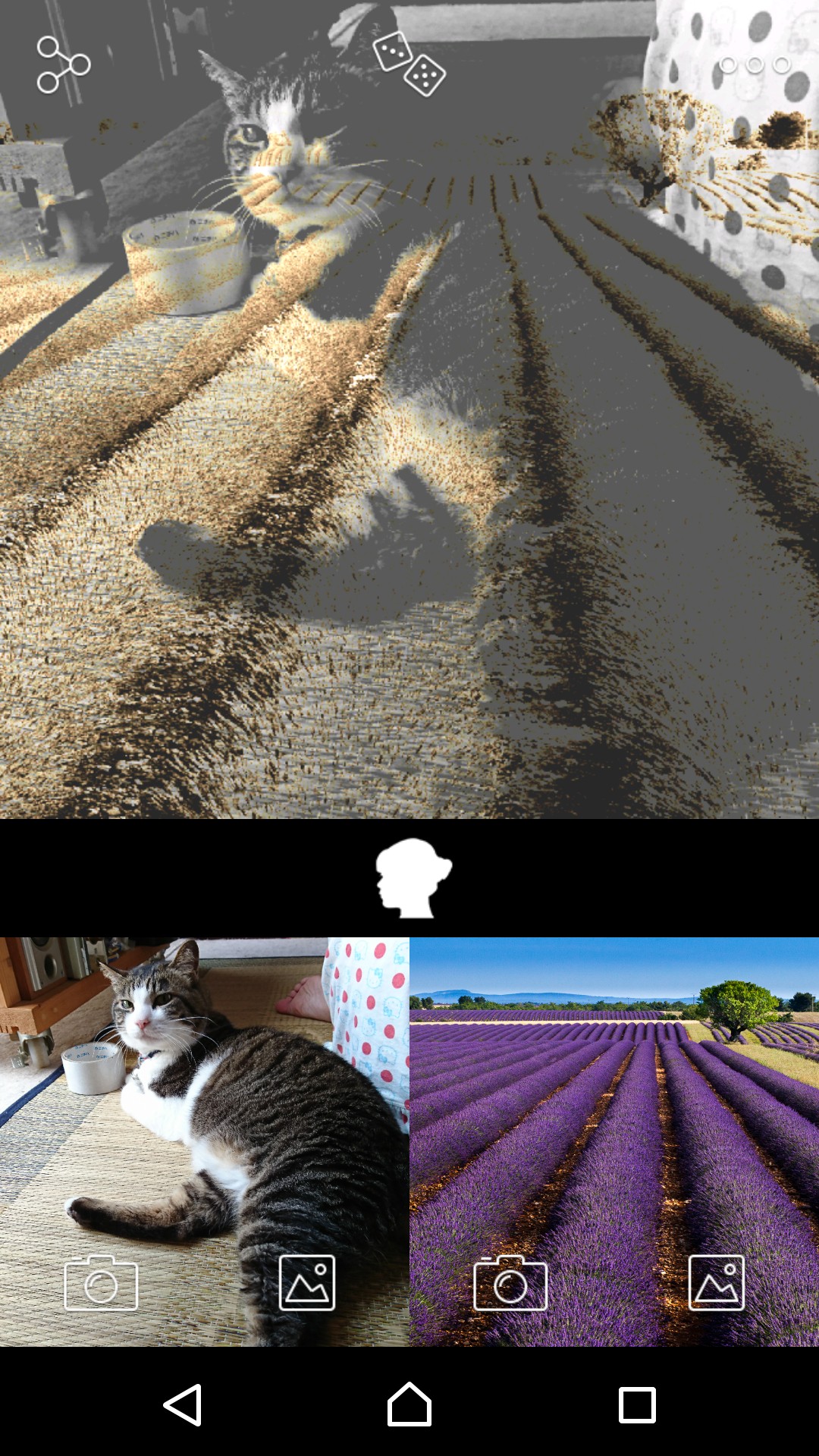Share the blended cat image

(x=64, y=65)
